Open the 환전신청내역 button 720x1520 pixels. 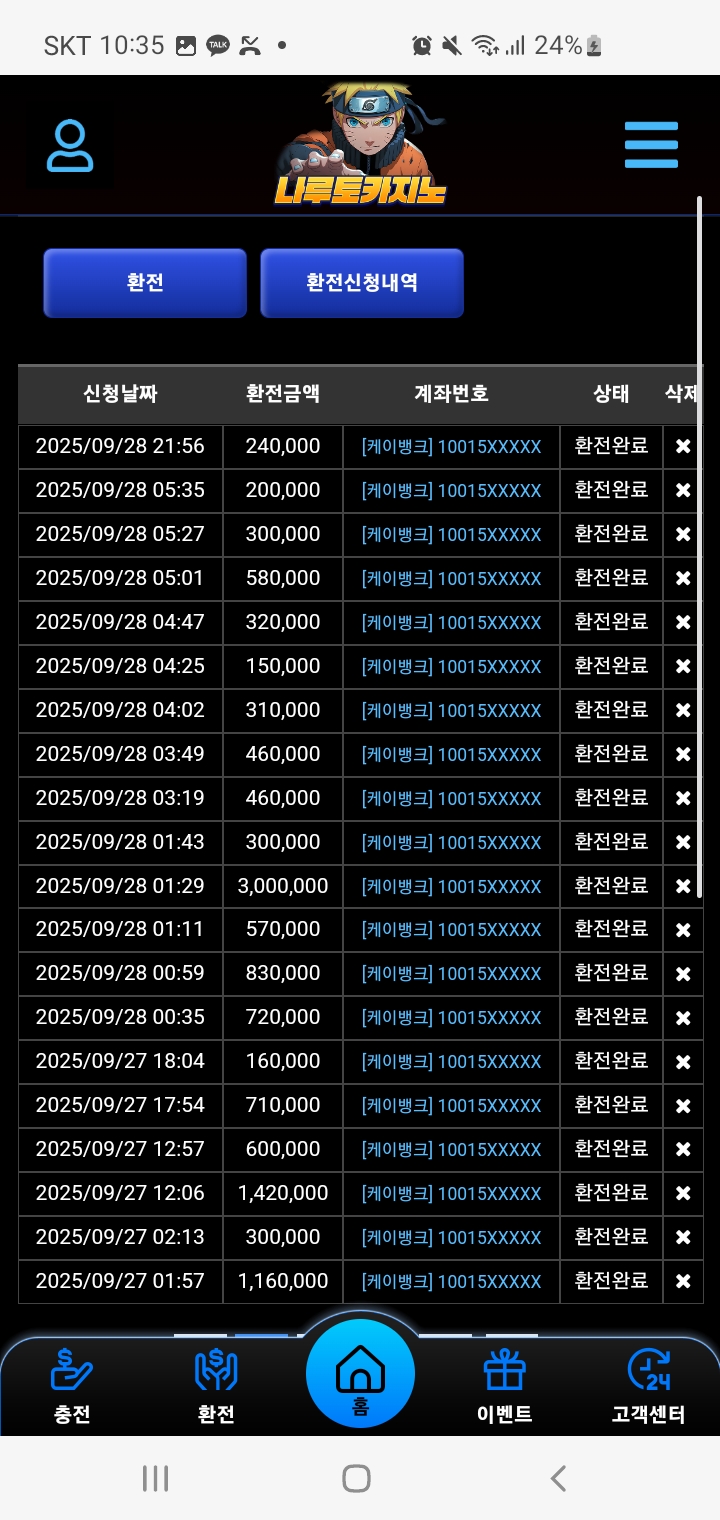[362, 283]
